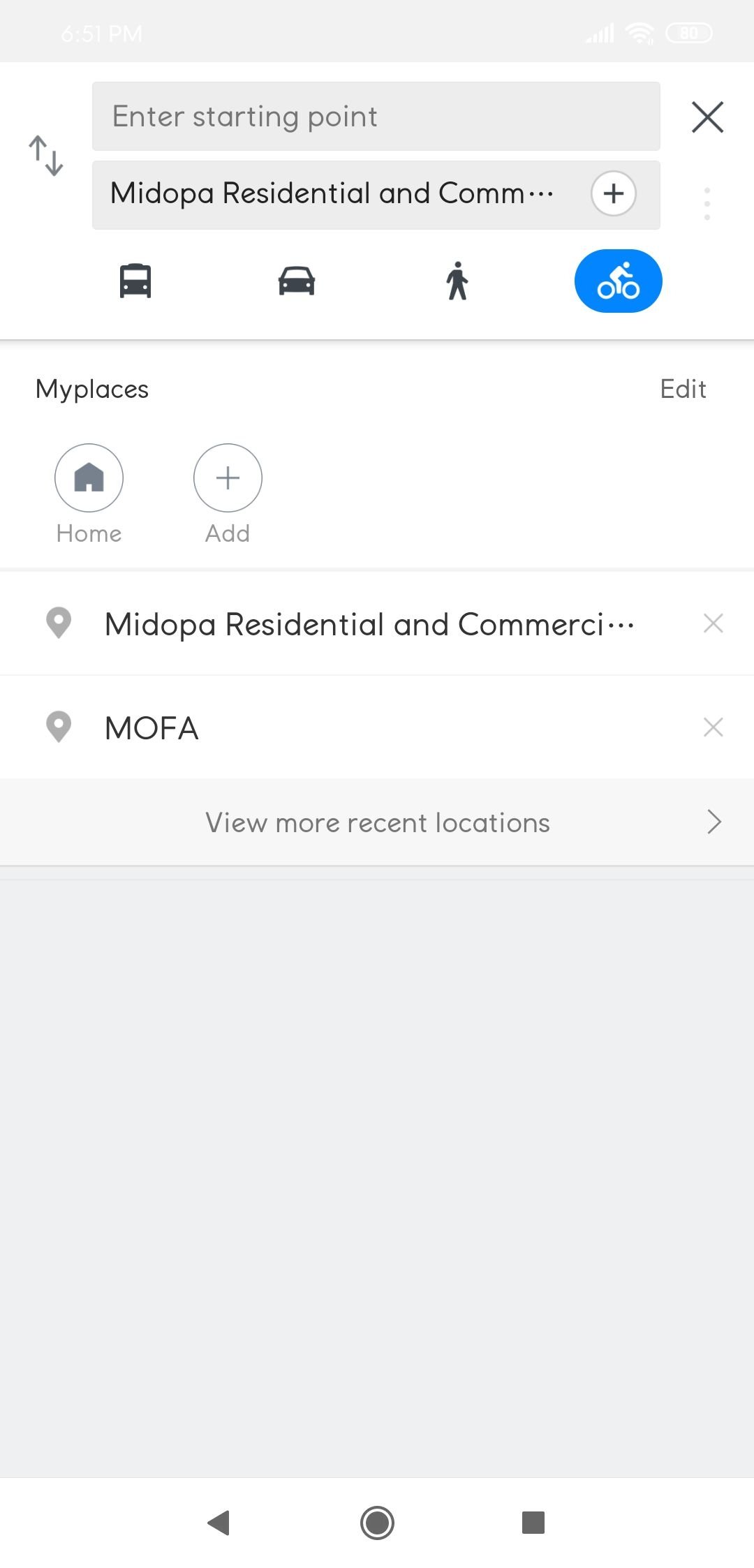This screenshot has height=1568, width=754.
Task: Choose Home from Myplaces
Action: [x=89, y=494]
